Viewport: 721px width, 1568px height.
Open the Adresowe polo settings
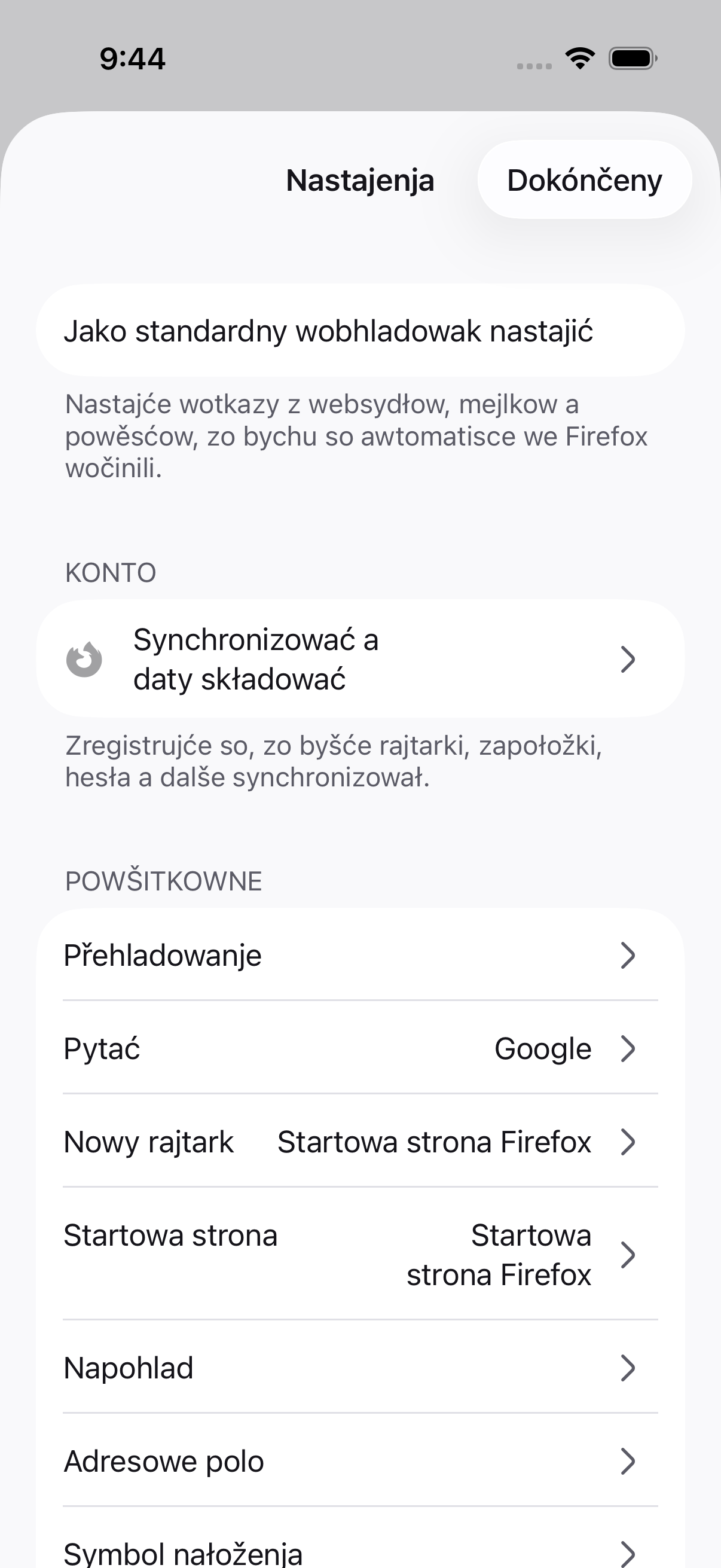[x=360, y=1461]
